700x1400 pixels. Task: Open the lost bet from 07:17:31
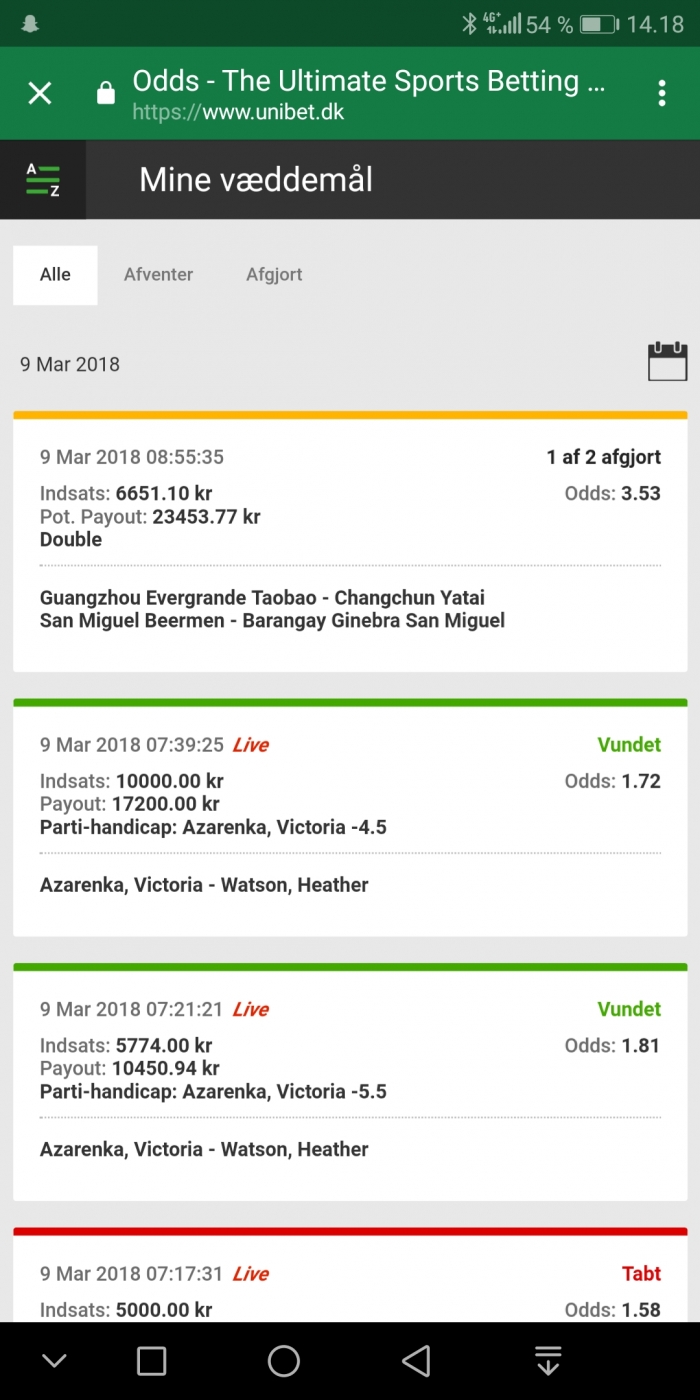[x=350, y=1275]
